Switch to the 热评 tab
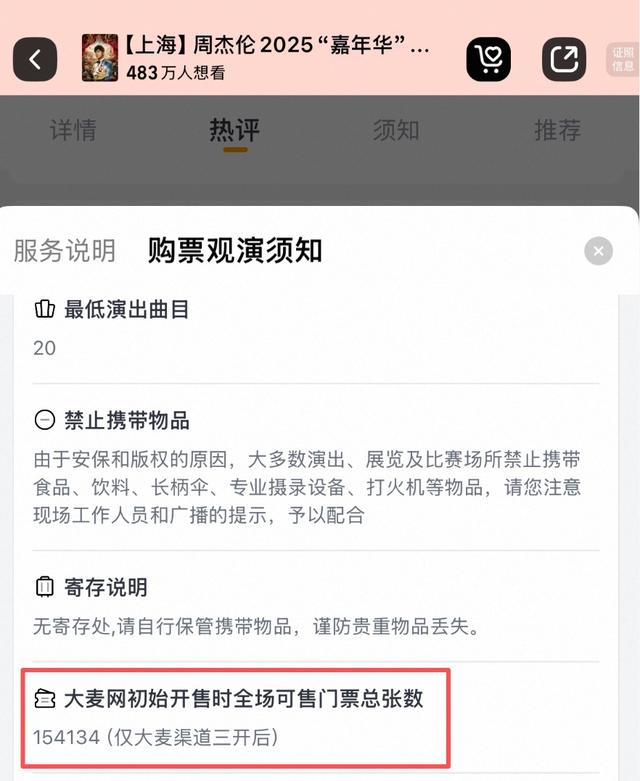Image resolution: width=640 pixels, height=781 pixels. [x=235, y=130]
